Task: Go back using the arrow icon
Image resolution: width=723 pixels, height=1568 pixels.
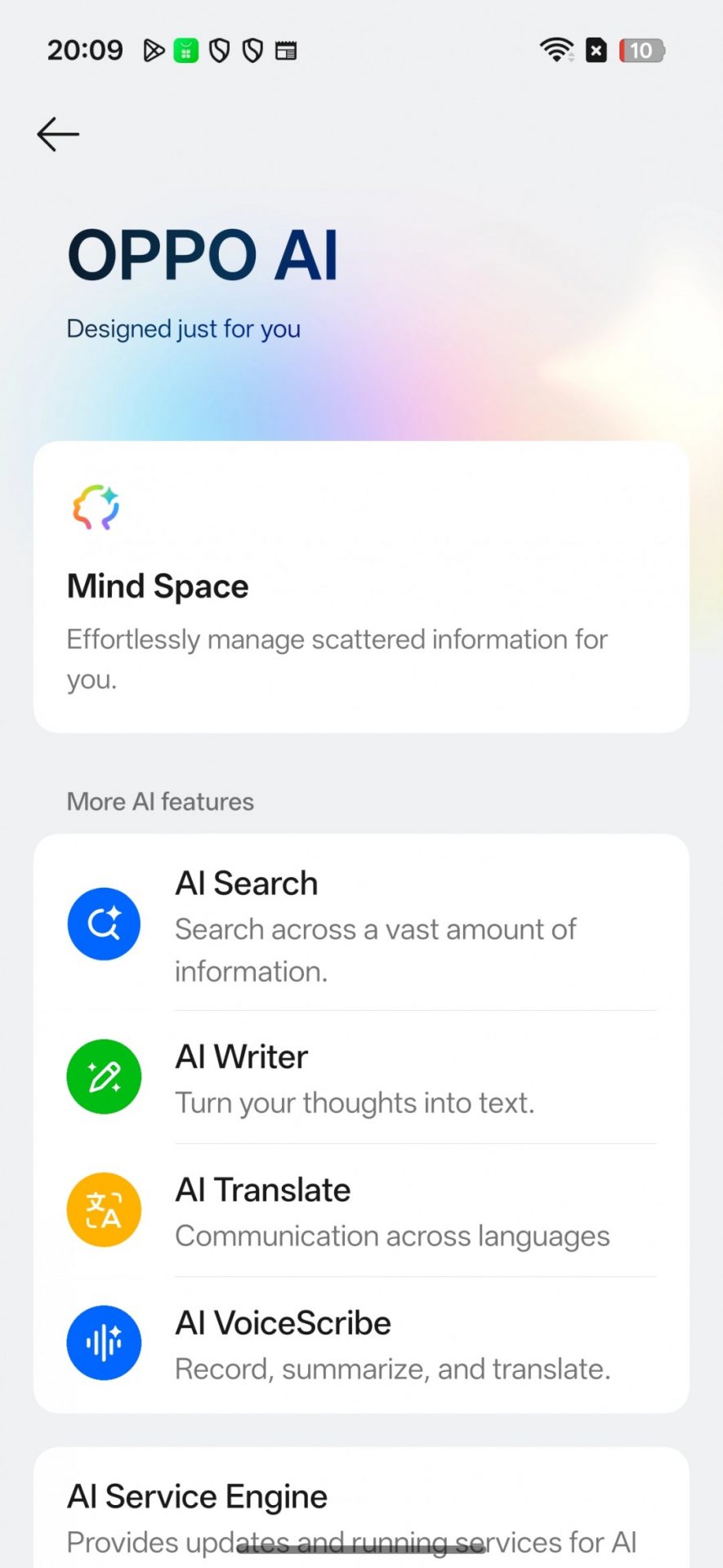Action: (x=58, y=135)
